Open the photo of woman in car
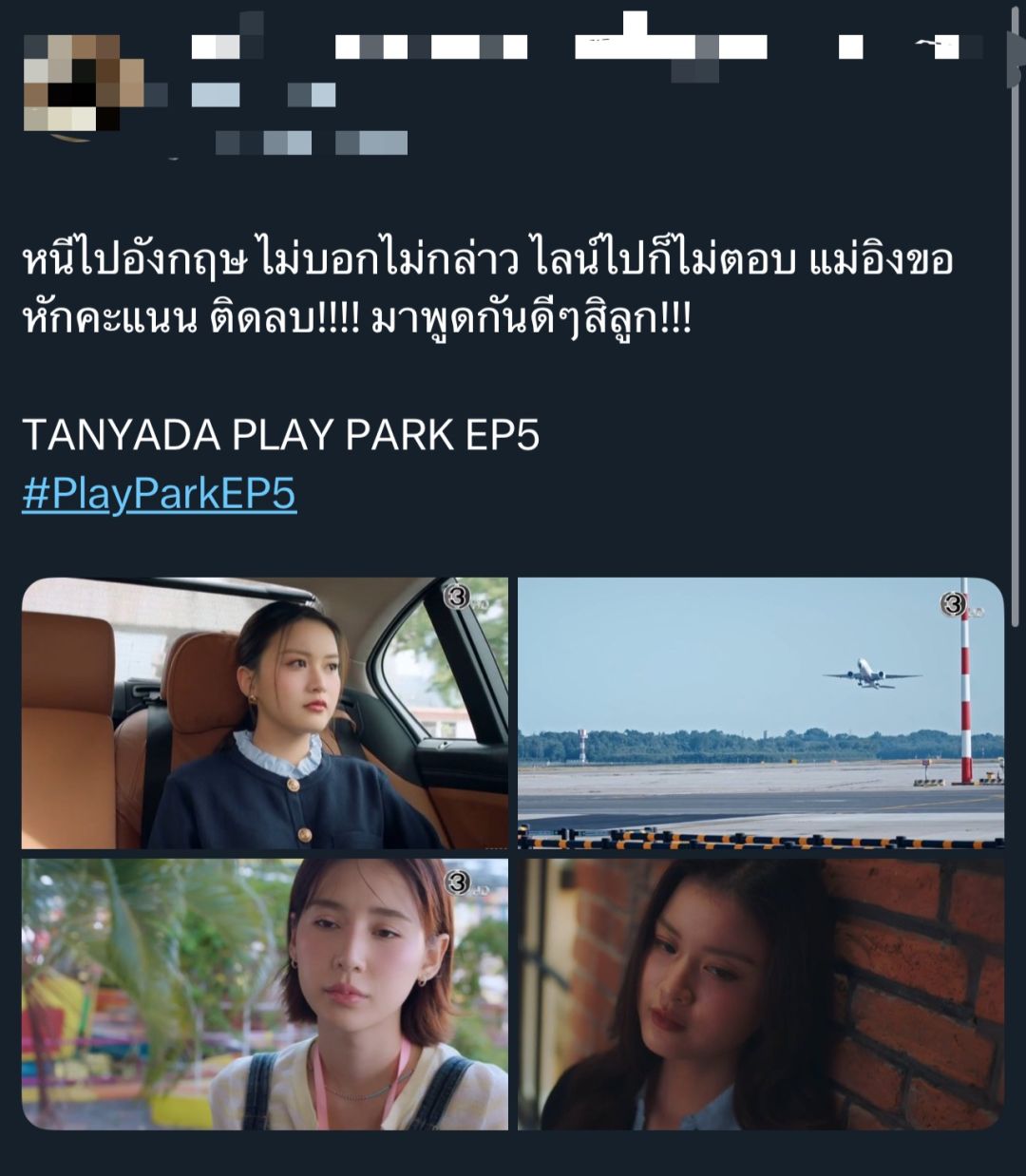Viewport: 1026px width, 1176px height. tap(264, 712)
